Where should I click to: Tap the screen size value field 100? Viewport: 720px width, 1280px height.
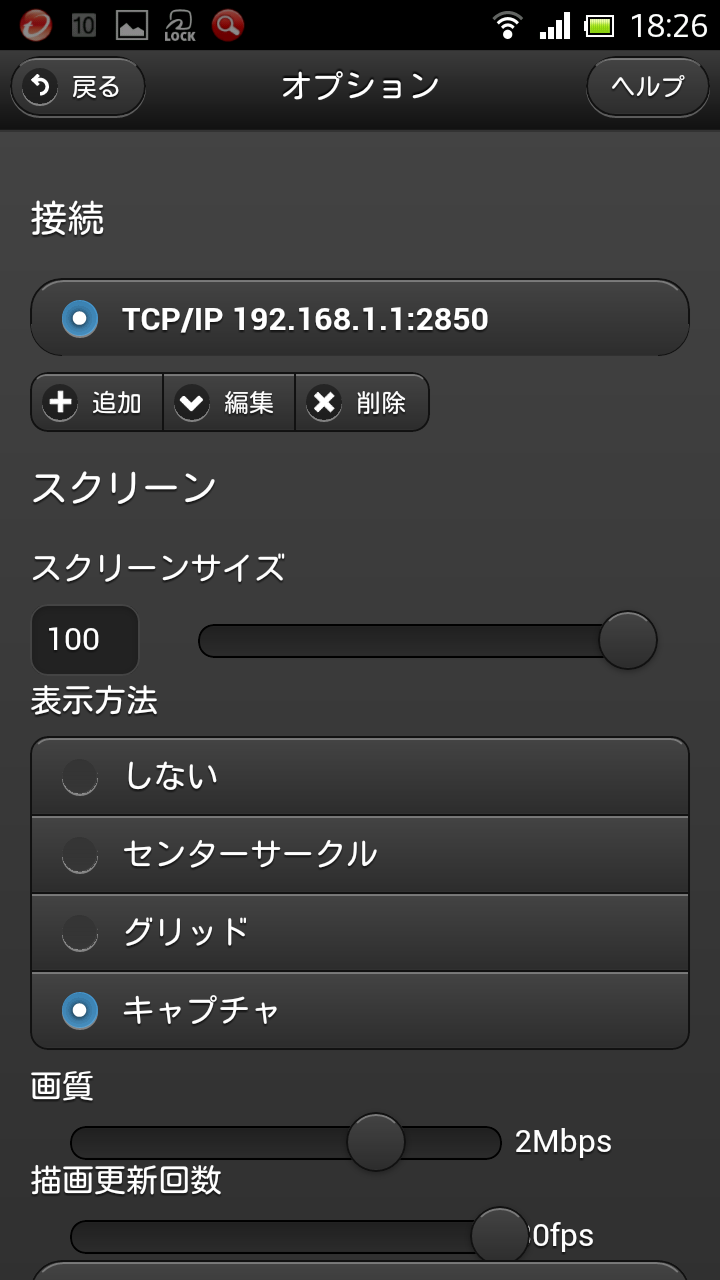point(85,640)
